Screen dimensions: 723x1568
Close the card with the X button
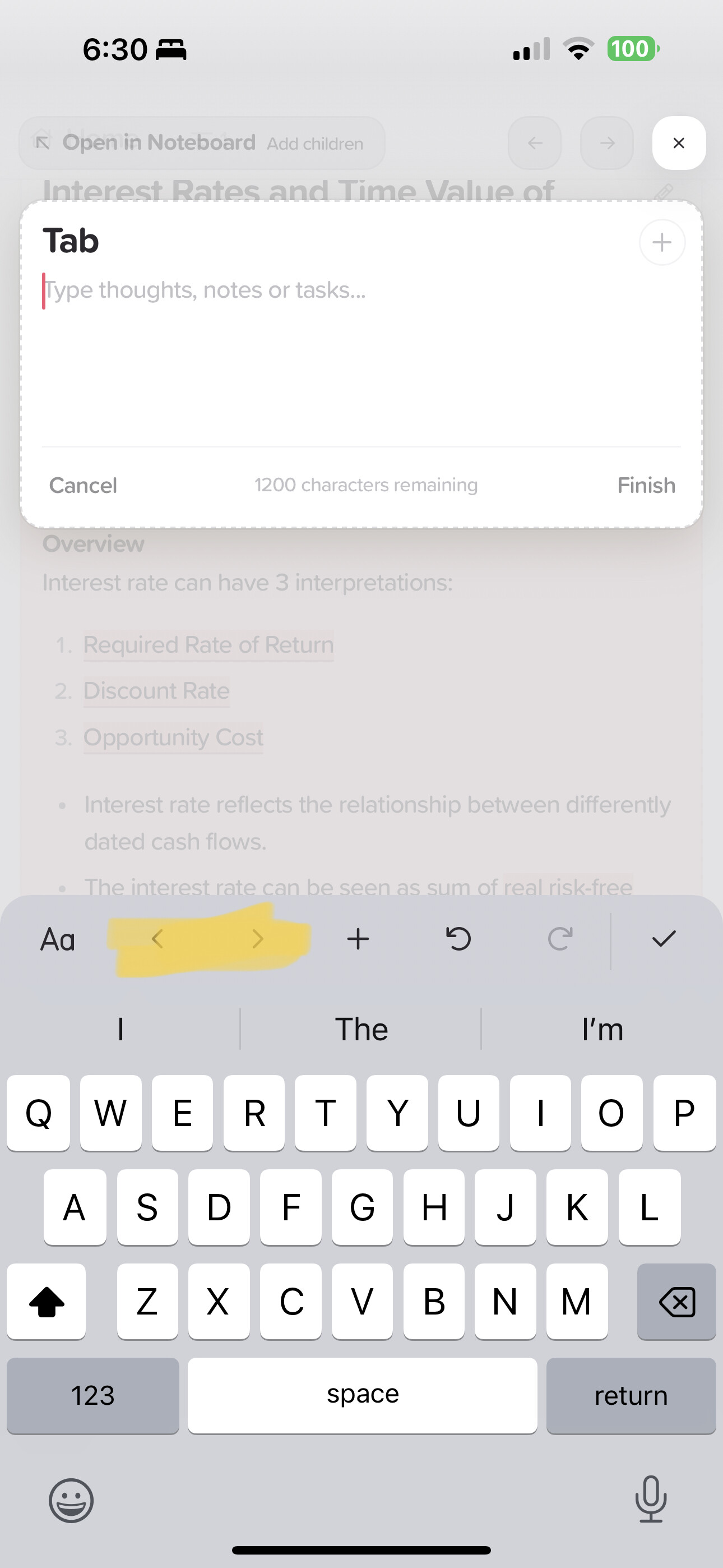tap(679, 143)
